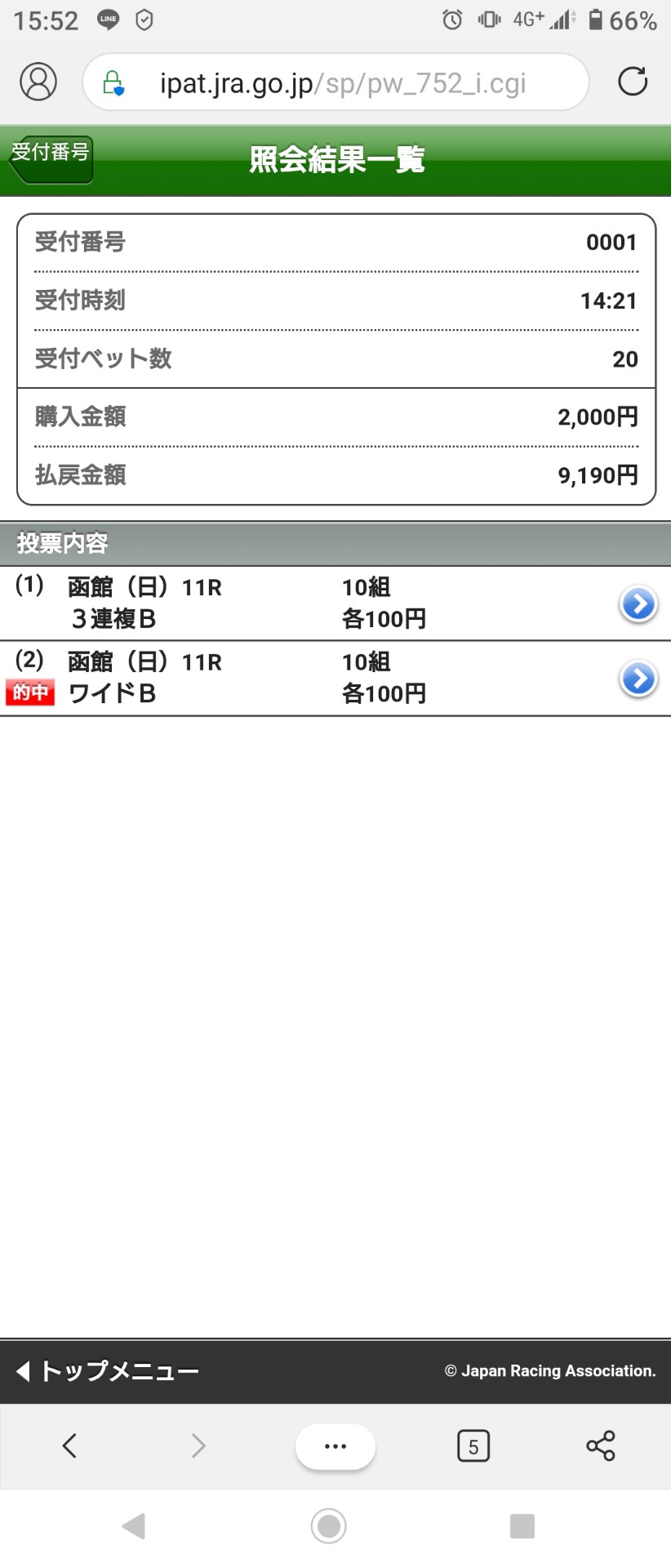Tap the ipat.jra.go.jp address bar
Image resolution: width=671 pixels, height=1568 pixels.
(341, 82)
